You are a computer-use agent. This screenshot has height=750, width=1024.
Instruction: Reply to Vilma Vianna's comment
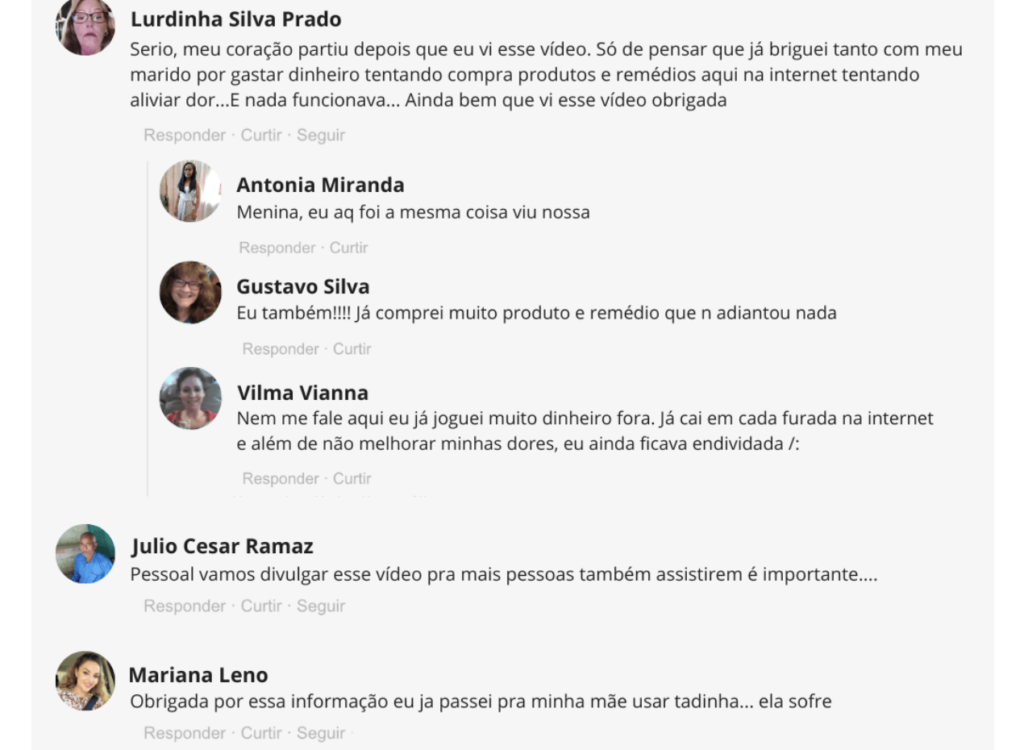pos(280,479)
